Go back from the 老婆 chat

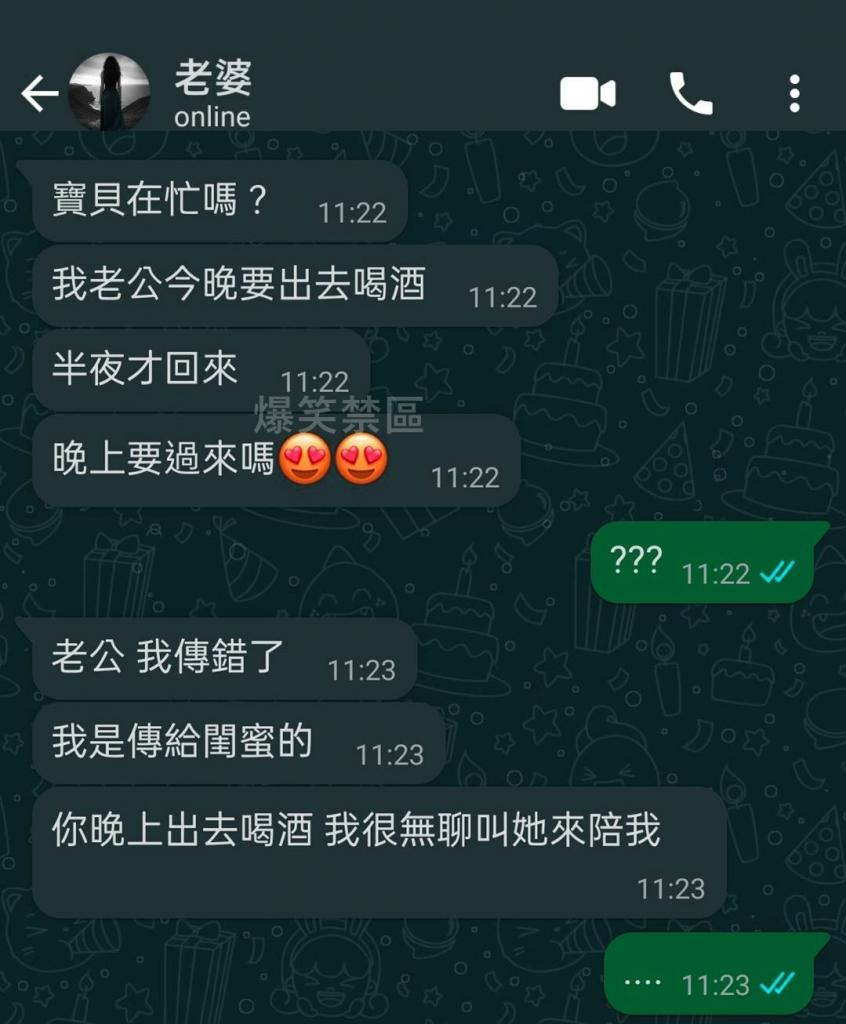coord(38,94)
